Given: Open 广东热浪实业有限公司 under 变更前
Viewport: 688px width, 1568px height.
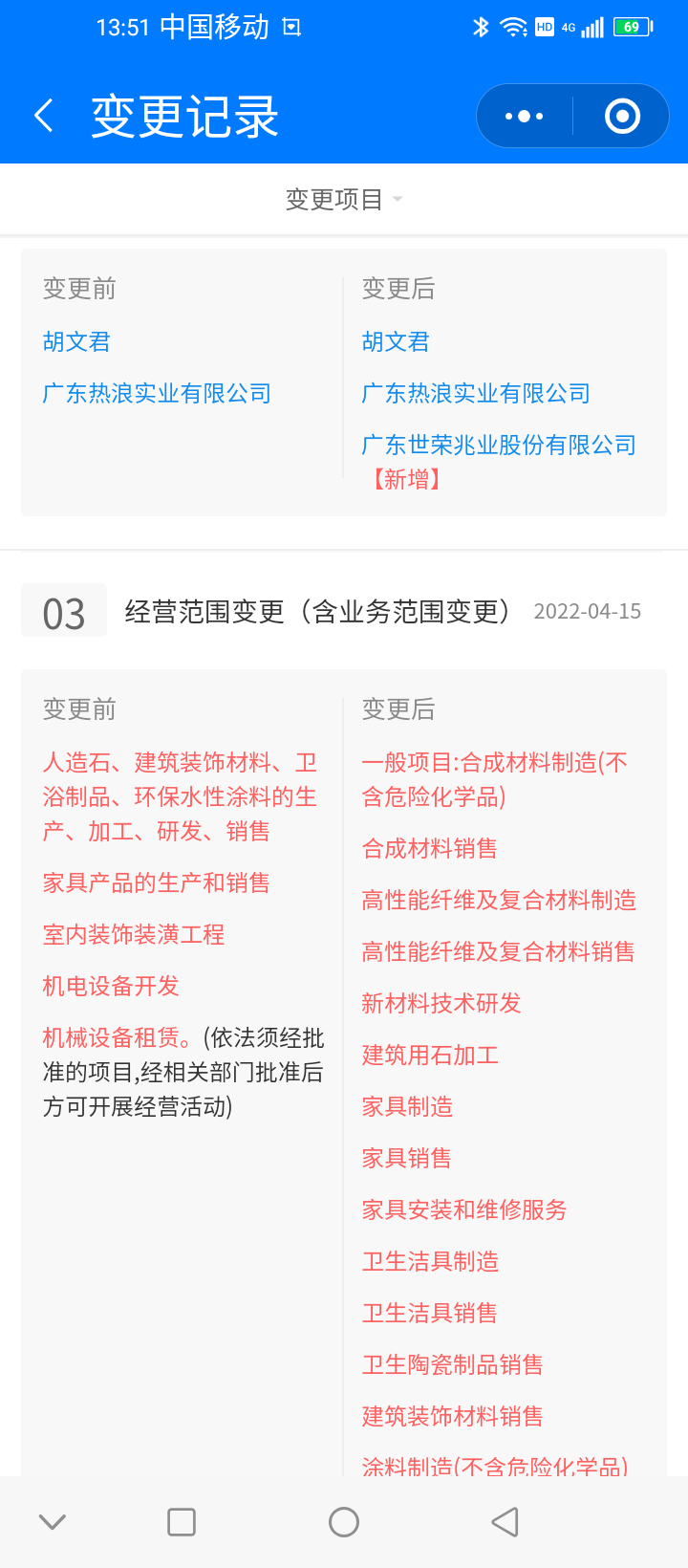Looking at the screenshot, I should 157,394.
